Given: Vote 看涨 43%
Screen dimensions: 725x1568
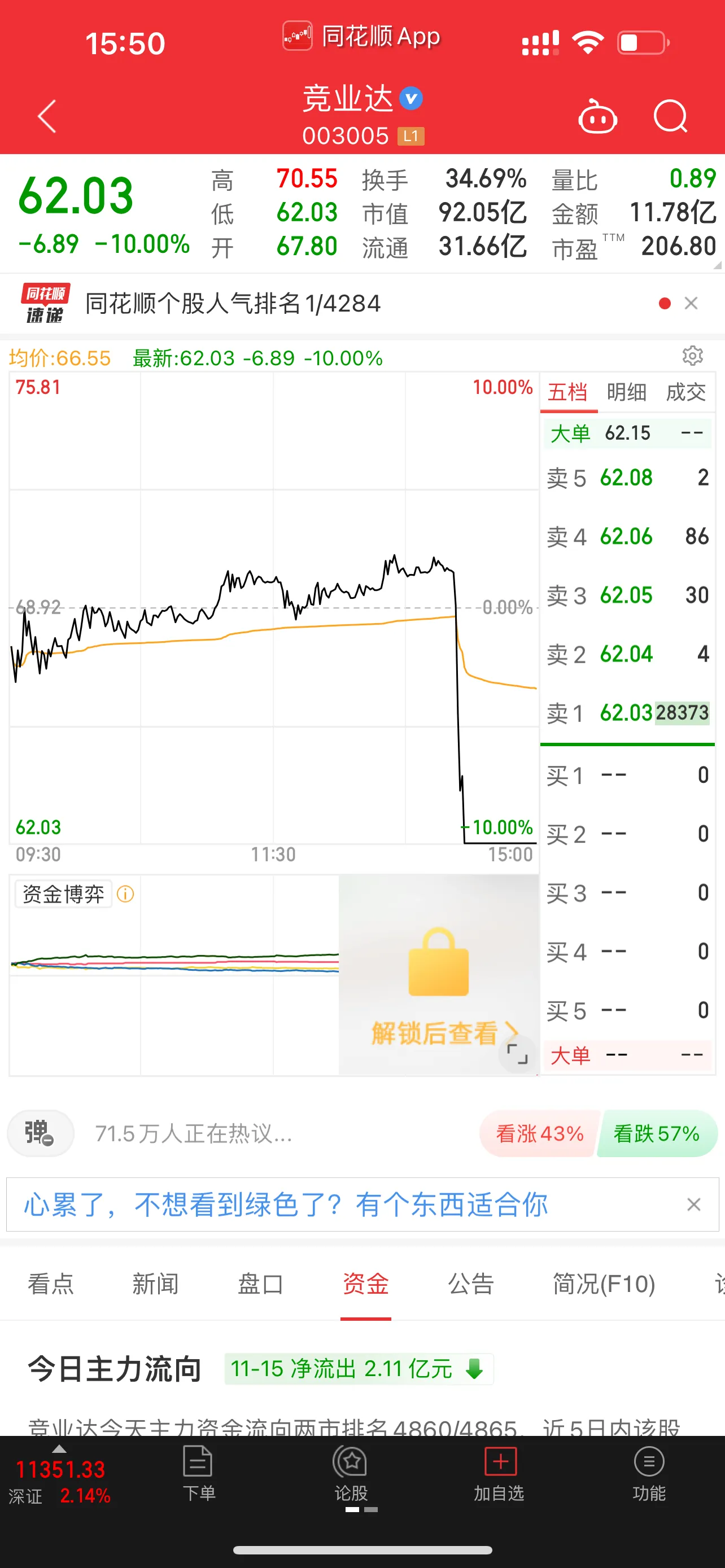Looking at the screenshot, I should tap(539, 1133).
